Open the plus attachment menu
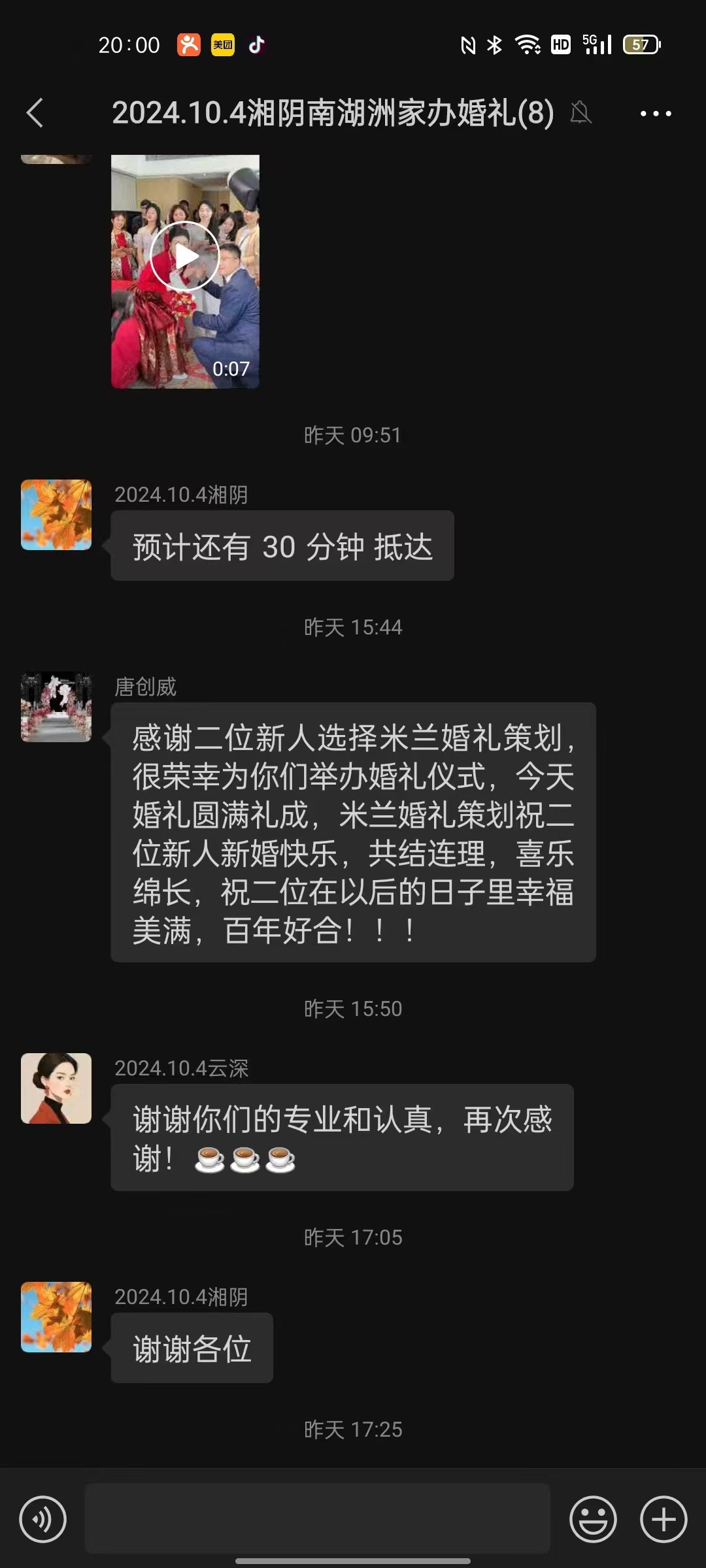The image size is (706, 1568). point(664,1519)
